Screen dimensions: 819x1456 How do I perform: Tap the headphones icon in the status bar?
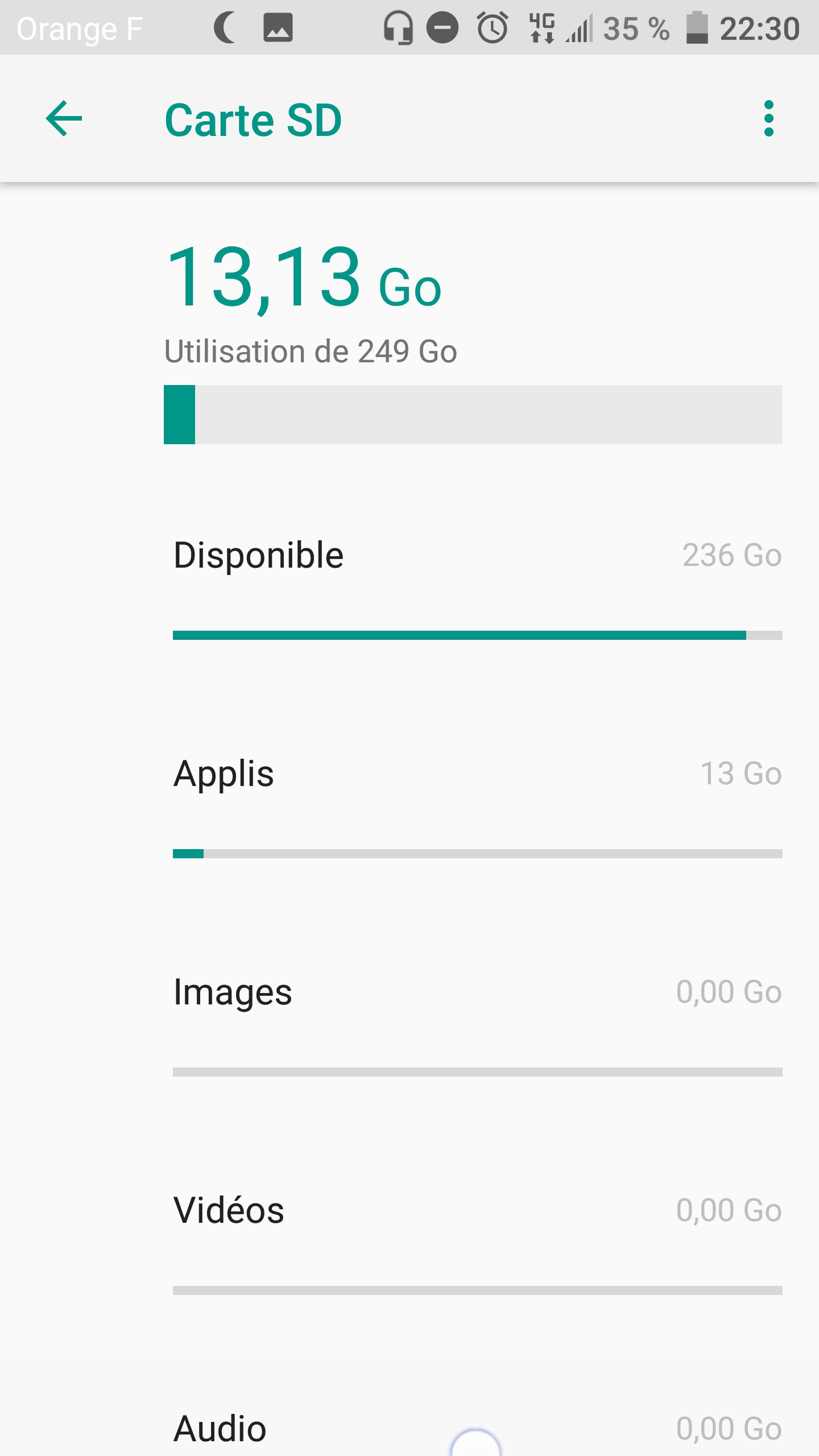(x=400, y=27)
